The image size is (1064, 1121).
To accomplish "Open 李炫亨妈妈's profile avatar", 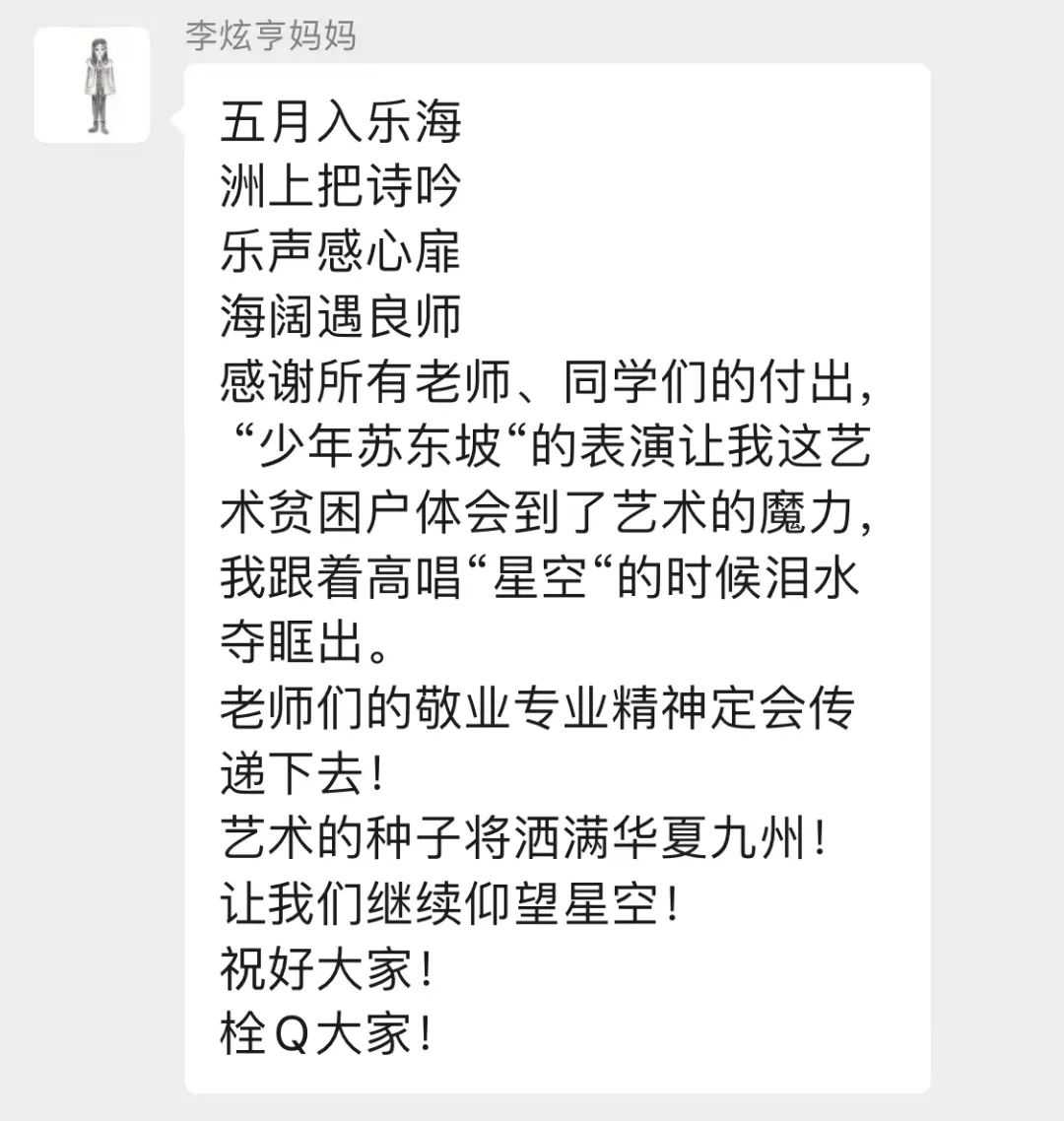I will (x=93, y=86).
